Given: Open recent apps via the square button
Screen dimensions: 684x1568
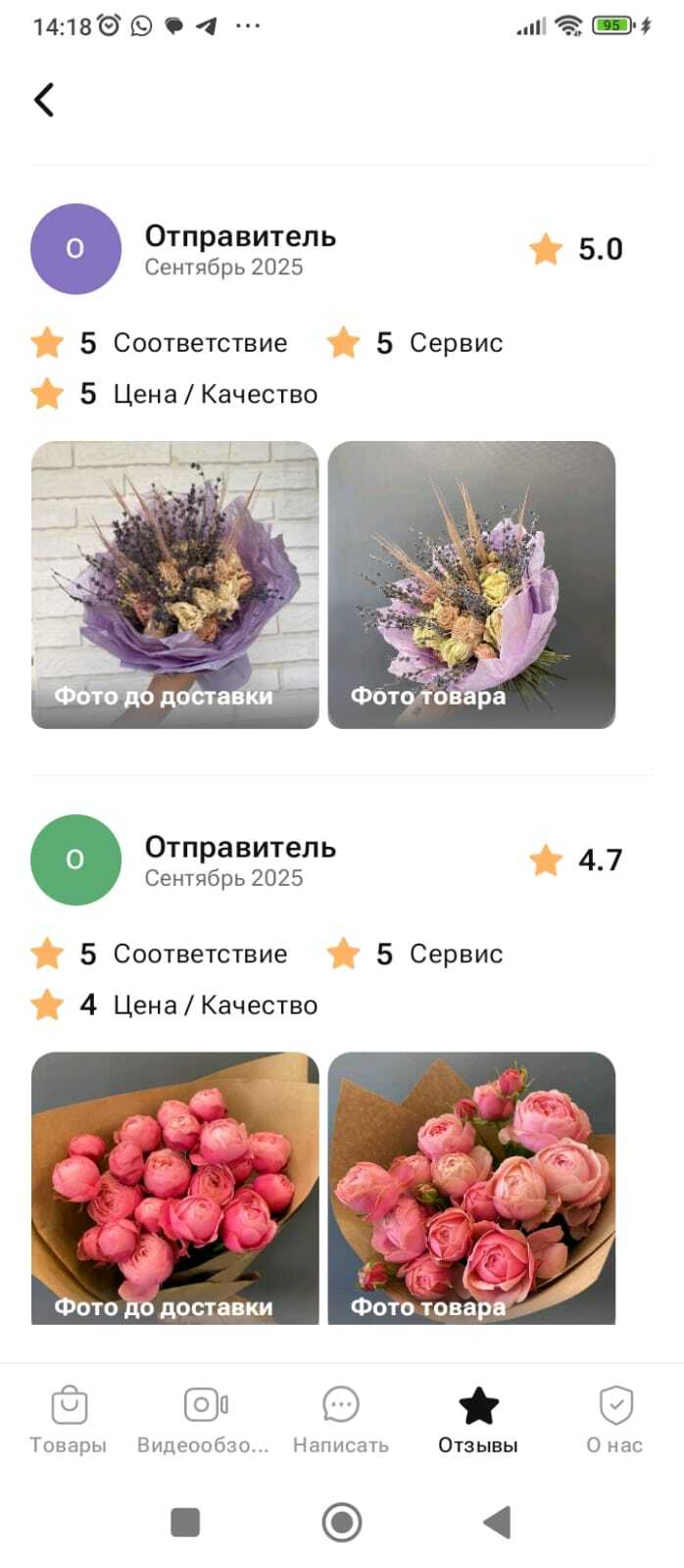Looking at the screenshot, I should 185,1522.
